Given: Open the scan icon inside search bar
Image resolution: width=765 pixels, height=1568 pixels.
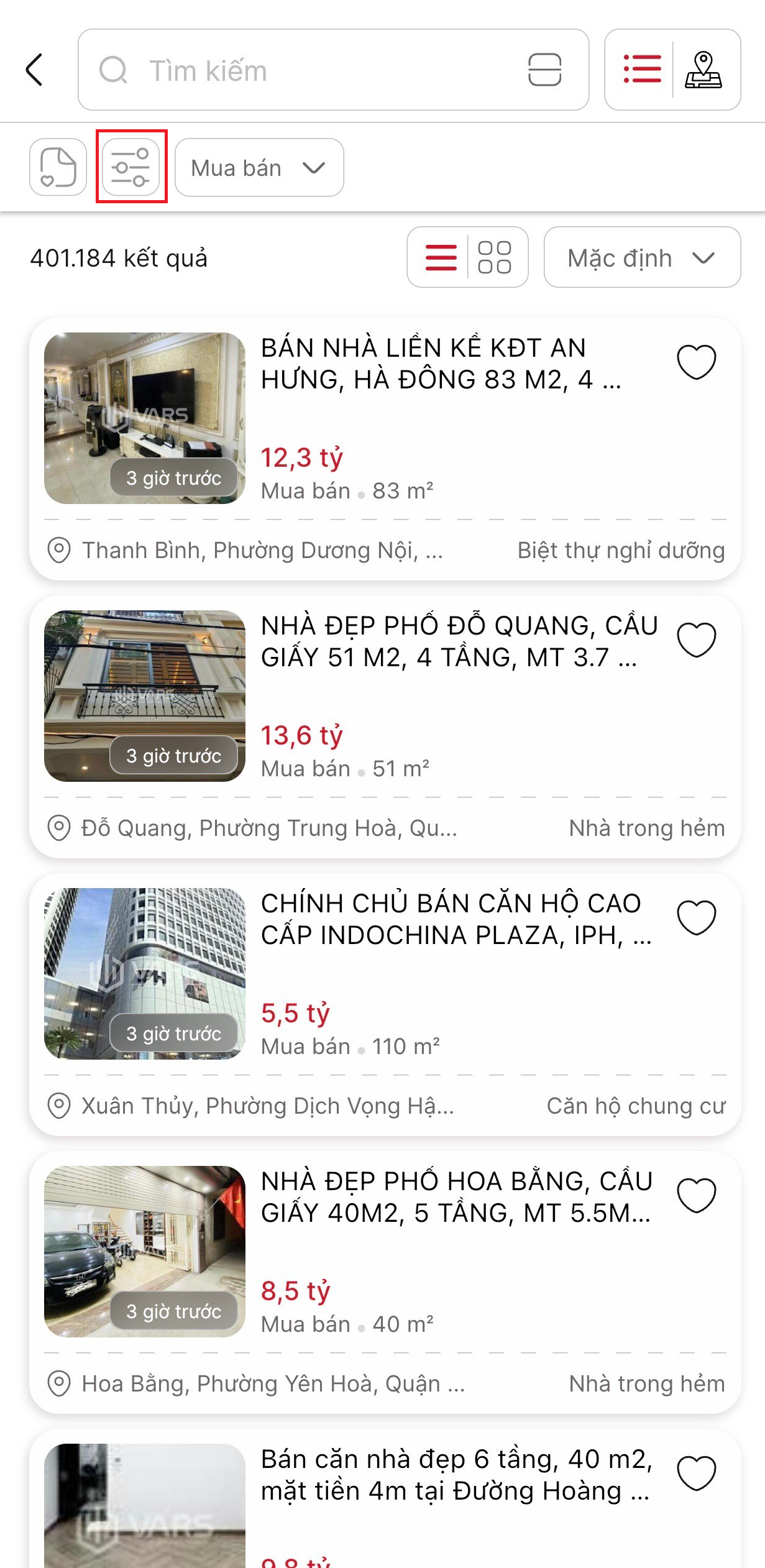Looking at the screenshot, I should (544, 70).
